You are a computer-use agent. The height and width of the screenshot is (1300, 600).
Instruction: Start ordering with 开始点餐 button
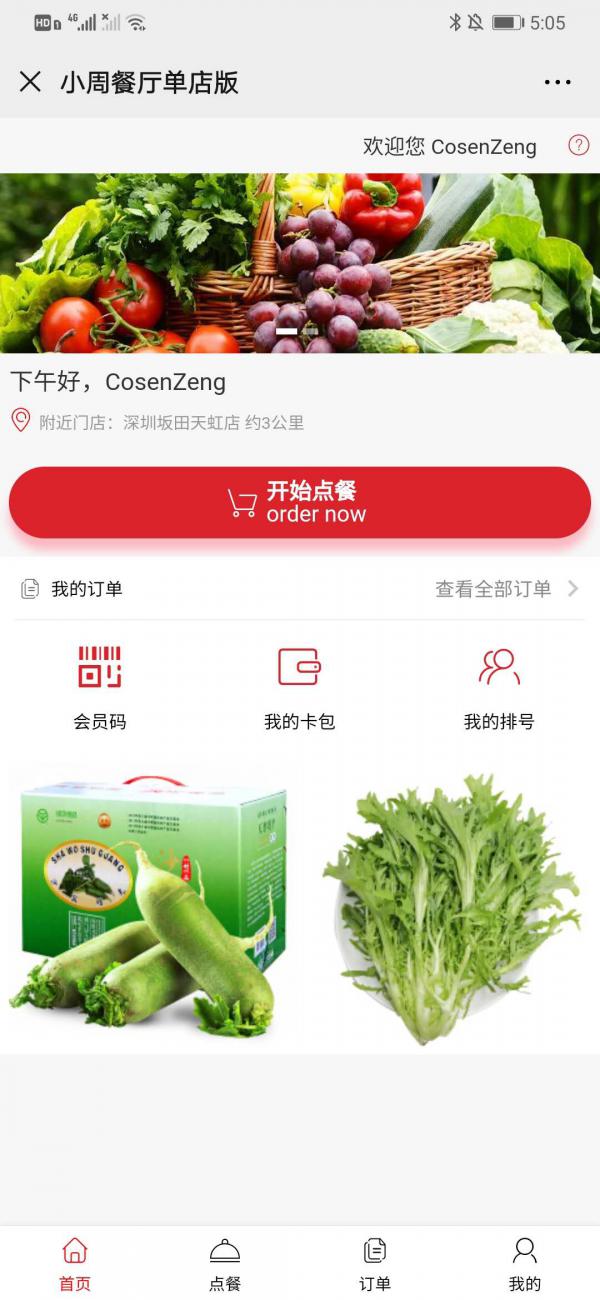point(300,502)
